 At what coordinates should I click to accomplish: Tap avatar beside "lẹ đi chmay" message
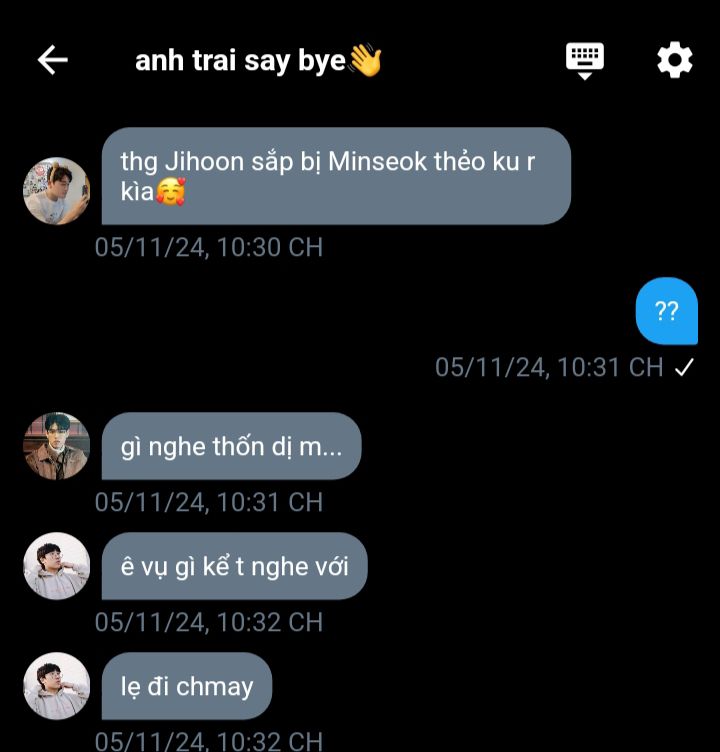(x=57, y=686)
